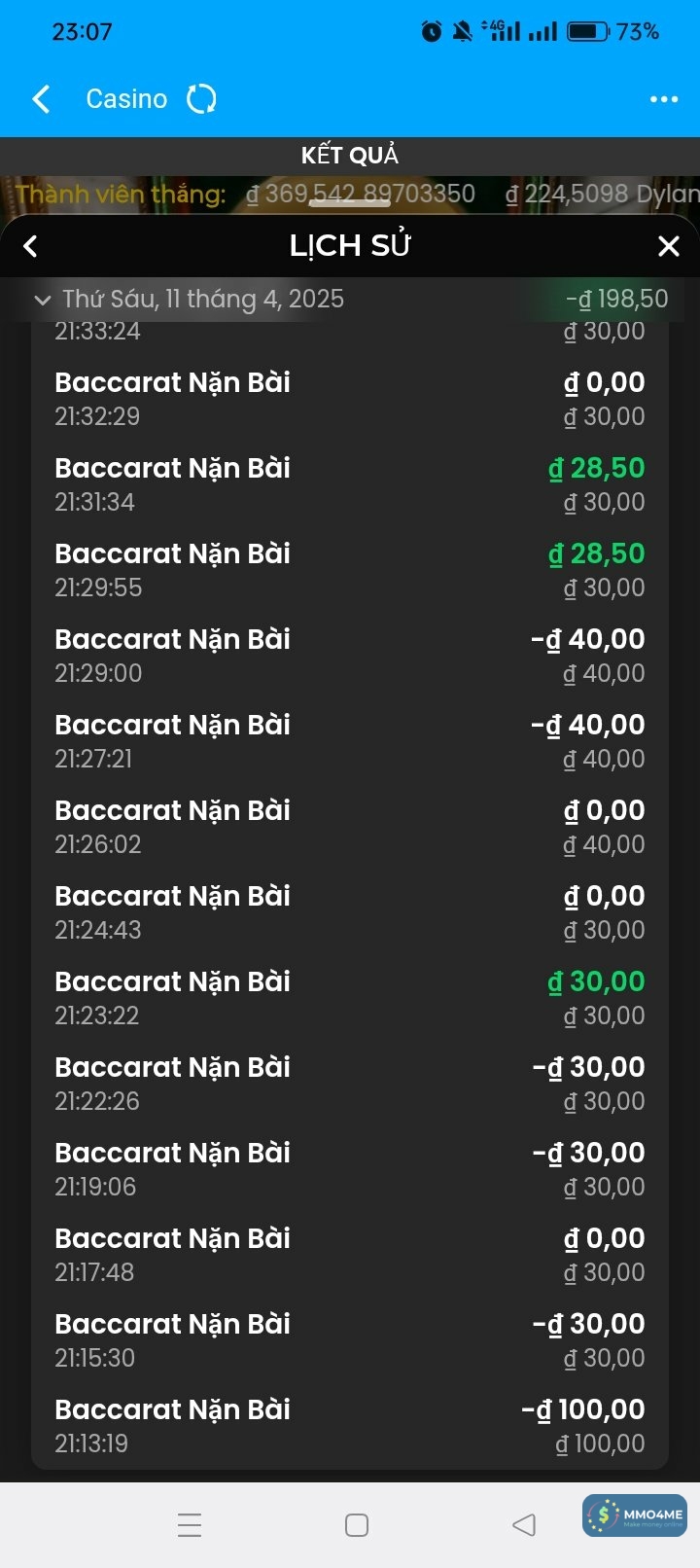View the Baccarat bet at 21:17:48
700x1568 pixels.
(x=350, y=1255)
